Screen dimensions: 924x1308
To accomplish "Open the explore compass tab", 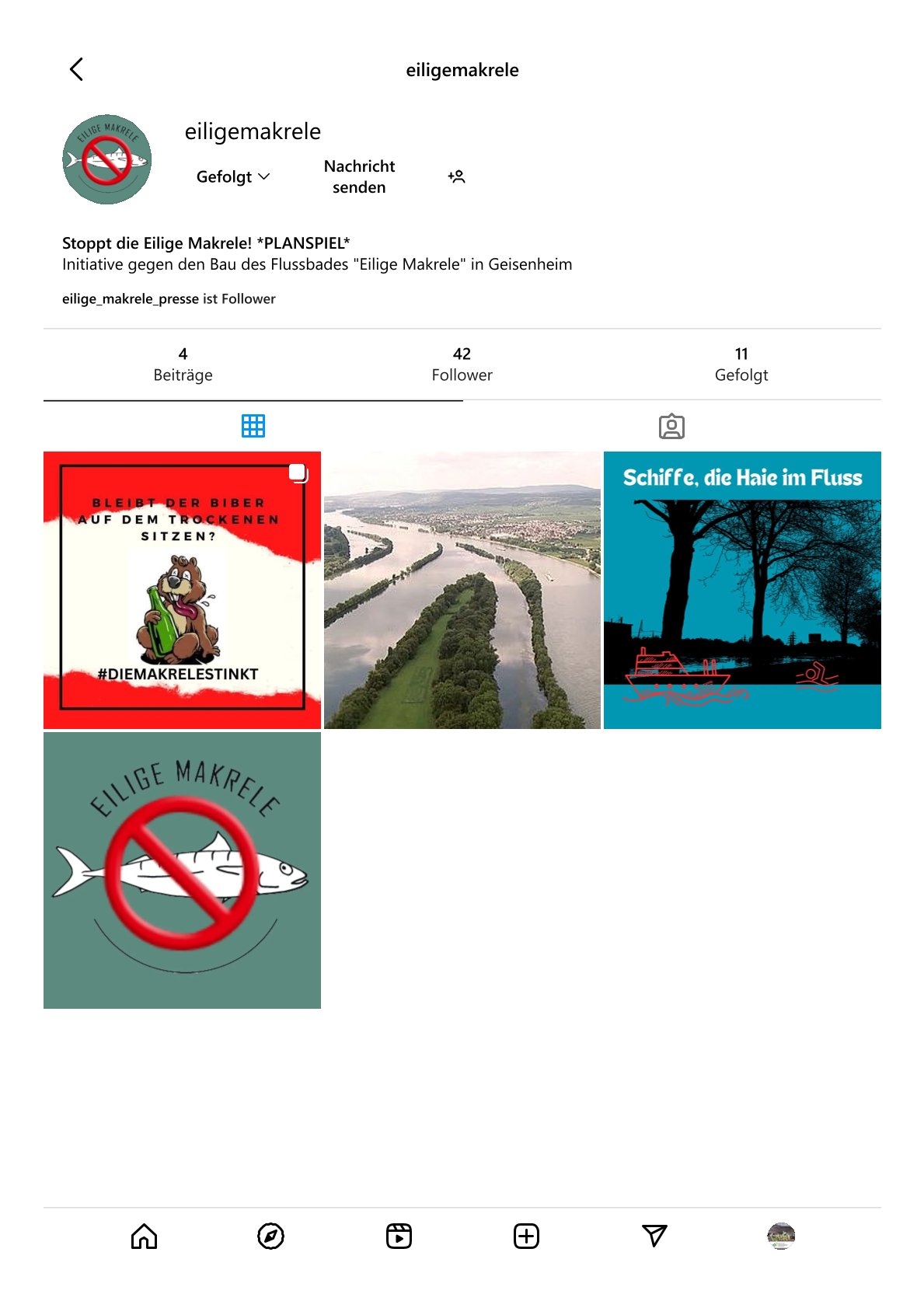I will coord(270,1236).
